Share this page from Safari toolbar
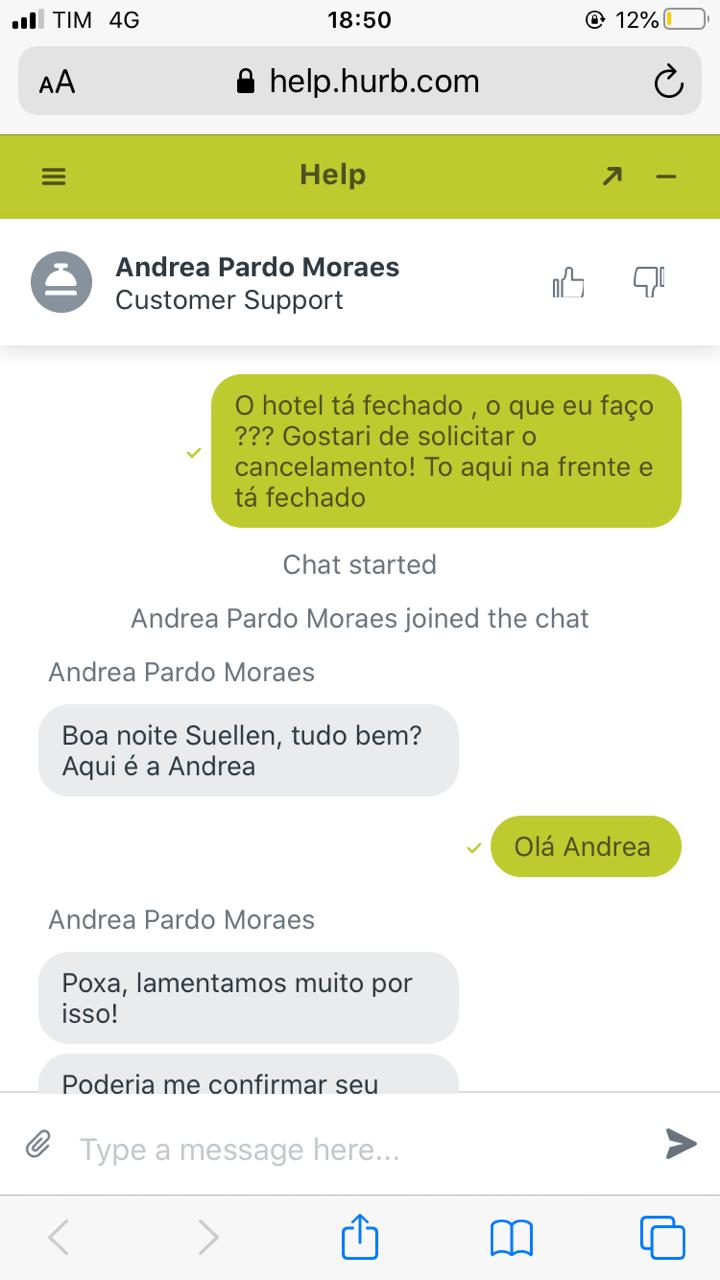Image resolution: width=720 pixels, height=1280 pixels. tap(360, 1236)
